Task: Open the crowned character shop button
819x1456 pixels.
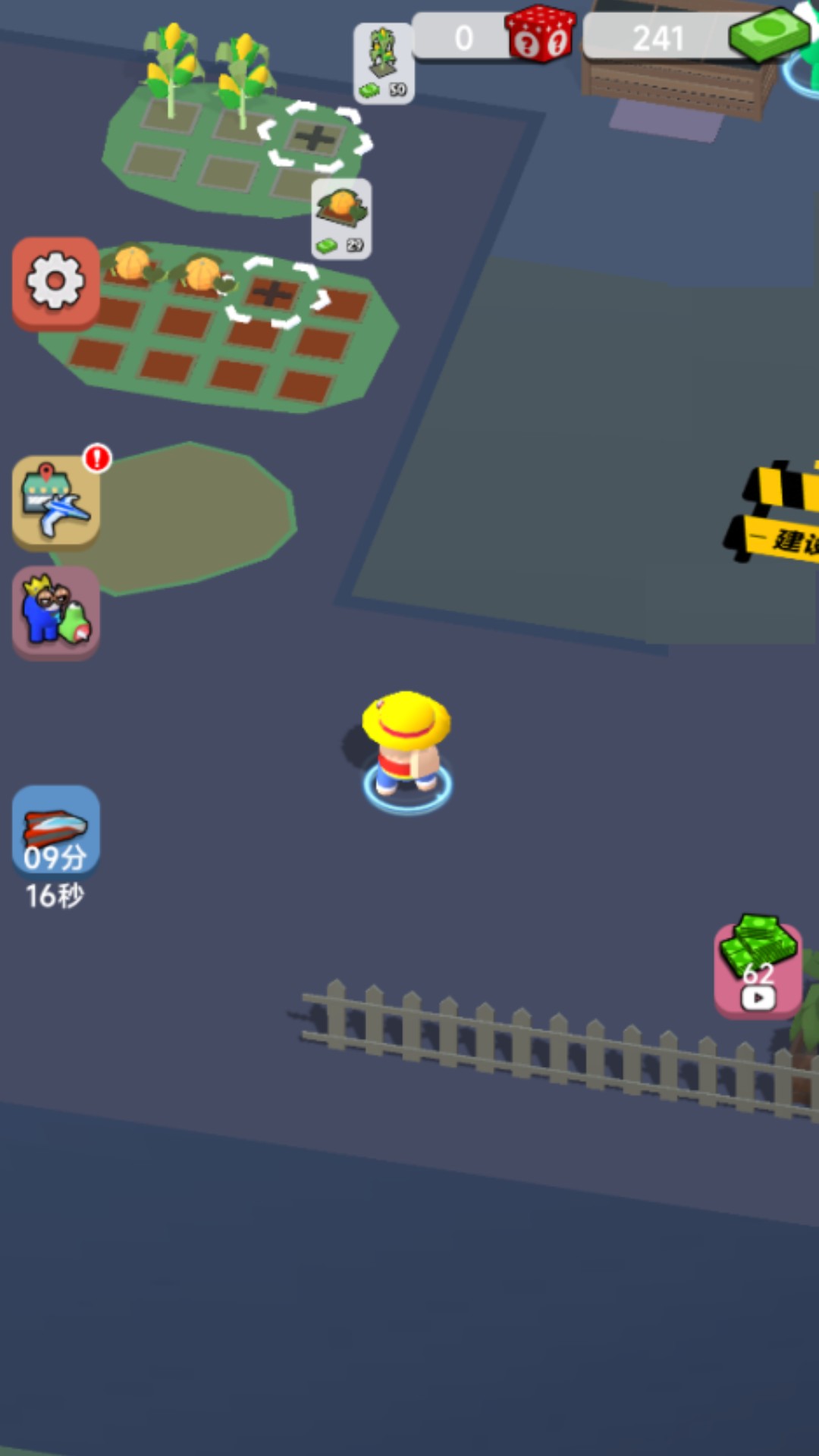Action: (55, 612)
